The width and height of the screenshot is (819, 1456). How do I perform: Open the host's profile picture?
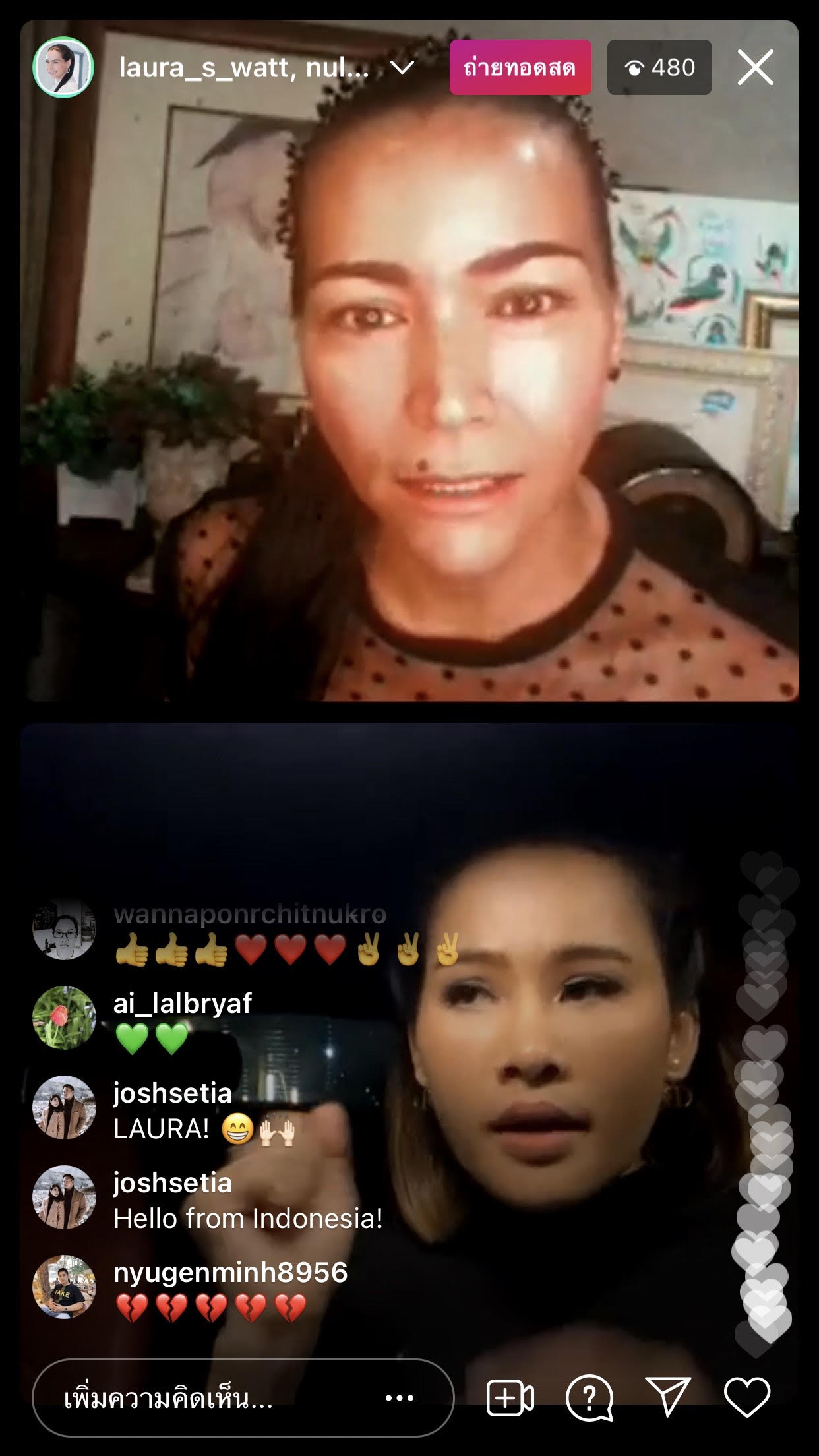click(63, 68)
